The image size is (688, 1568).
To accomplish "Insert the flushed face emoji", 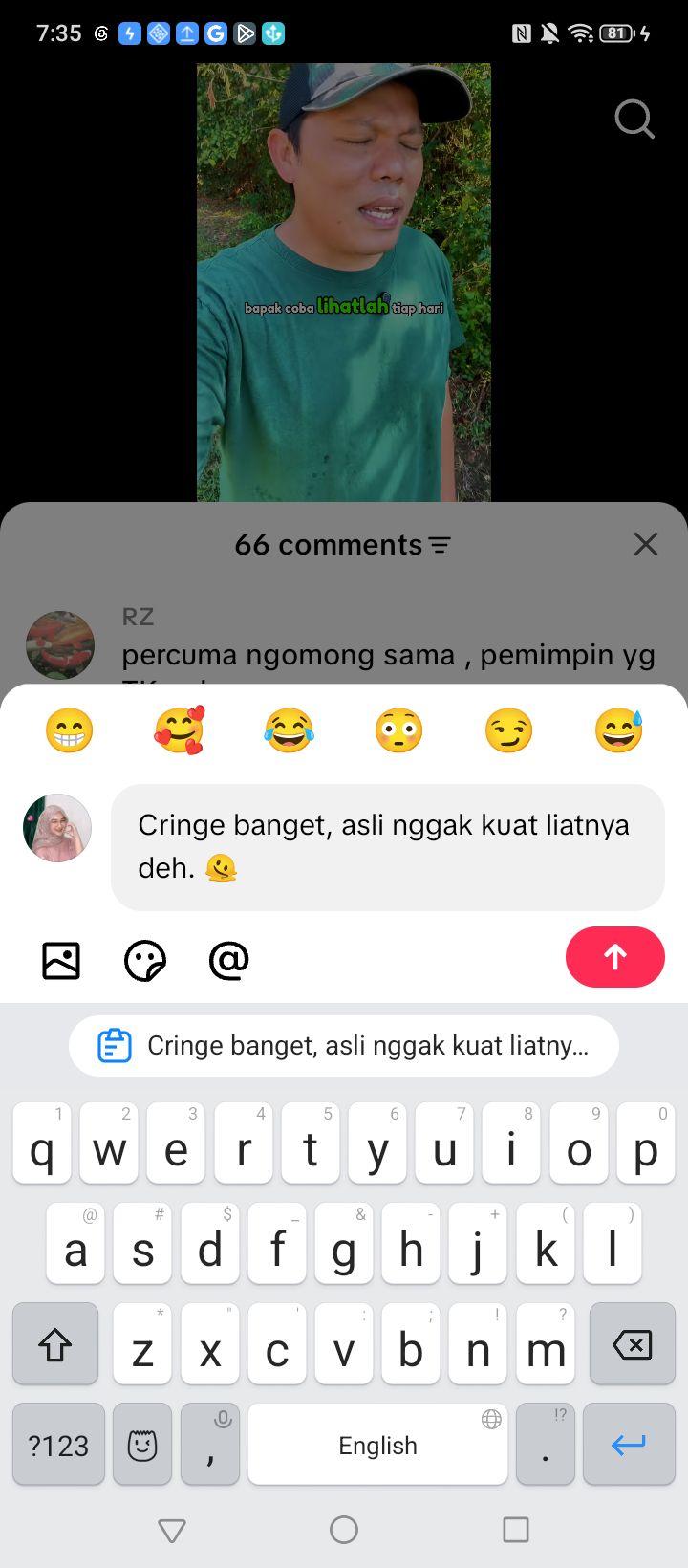I will [x=398, y=730].
